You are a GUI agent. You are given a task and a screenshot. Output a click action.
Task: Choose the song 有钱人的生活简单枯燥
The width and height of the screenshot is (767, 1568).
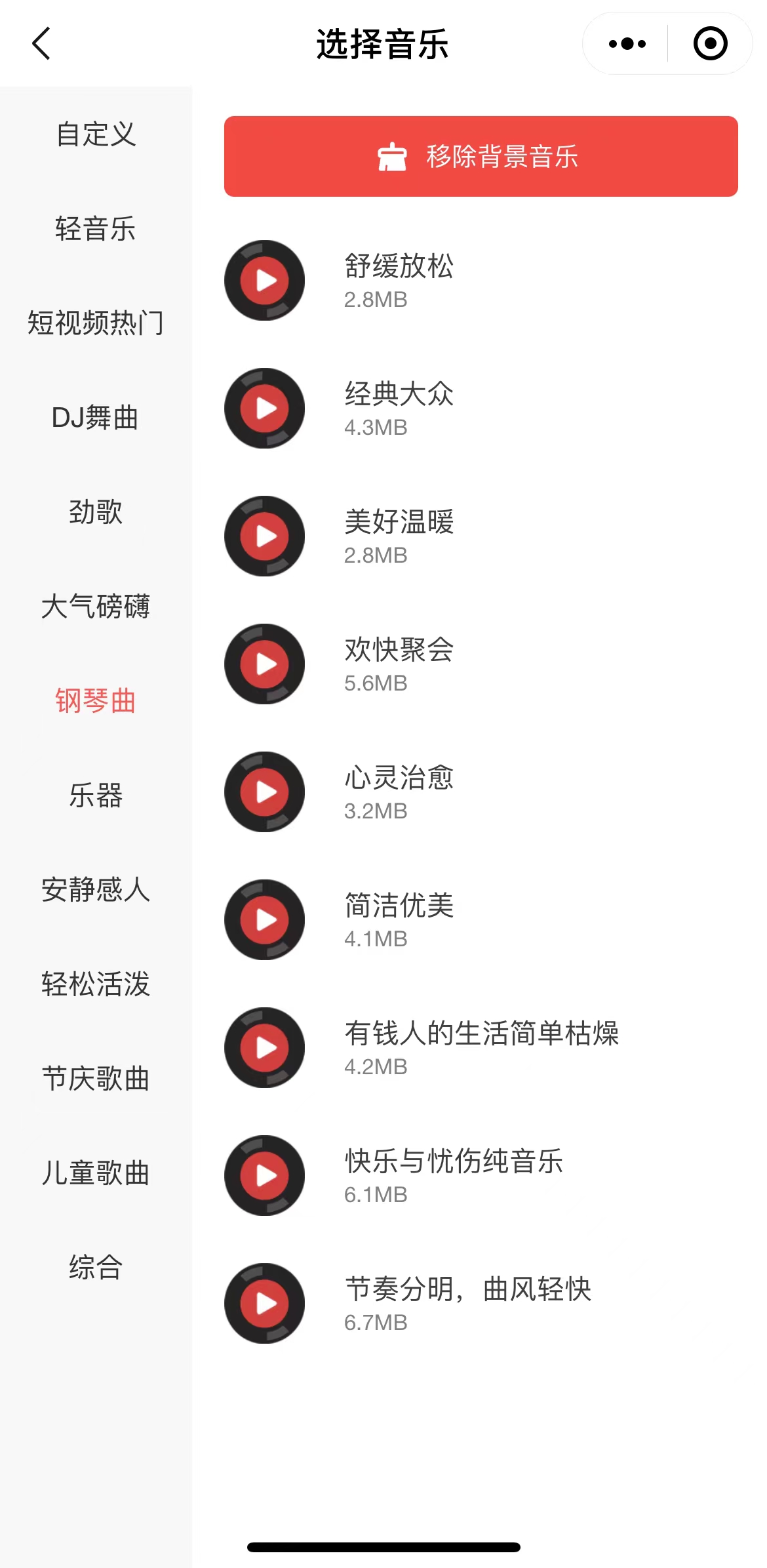click(x=481, y=1034)
